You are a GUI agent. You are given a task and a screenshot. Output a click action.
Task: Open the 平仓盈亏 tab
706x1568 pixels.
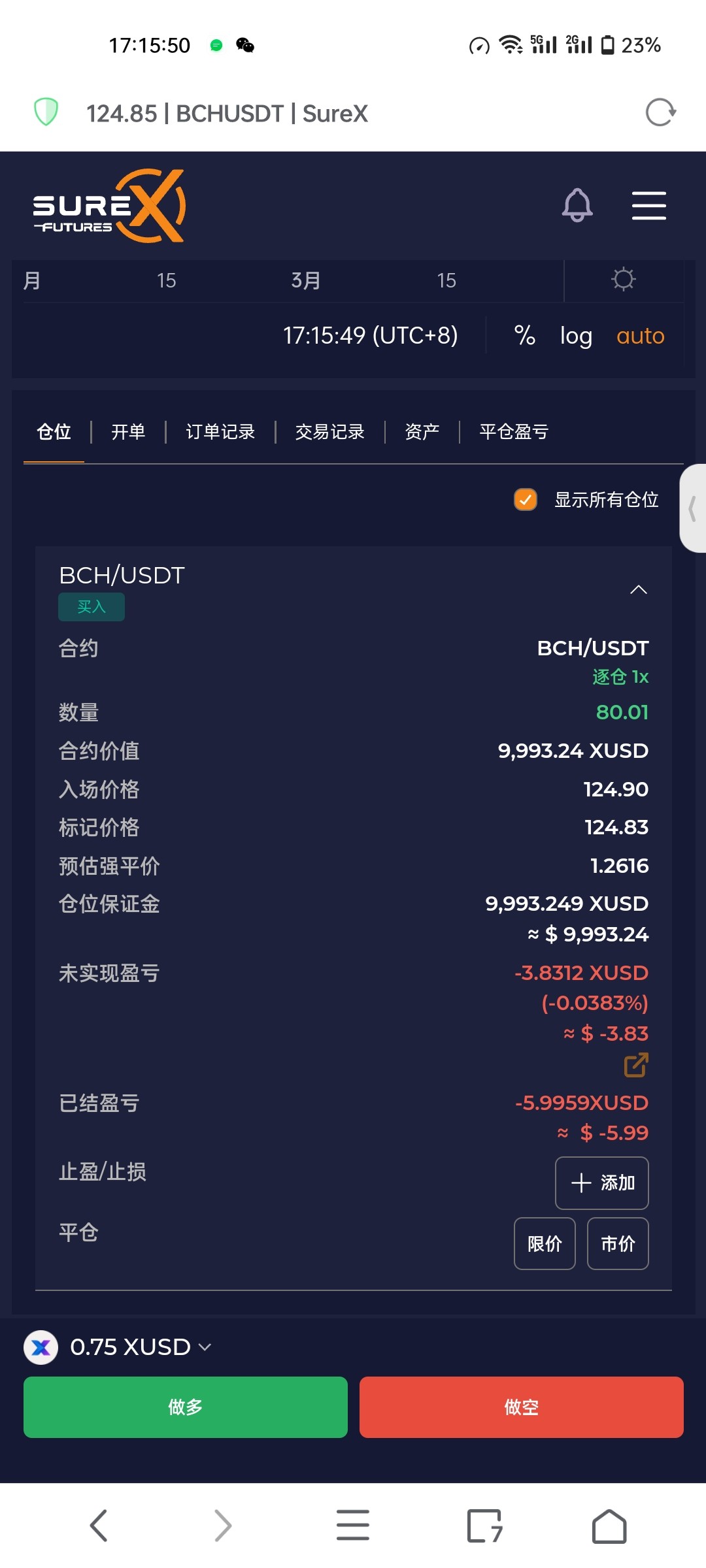513,432
